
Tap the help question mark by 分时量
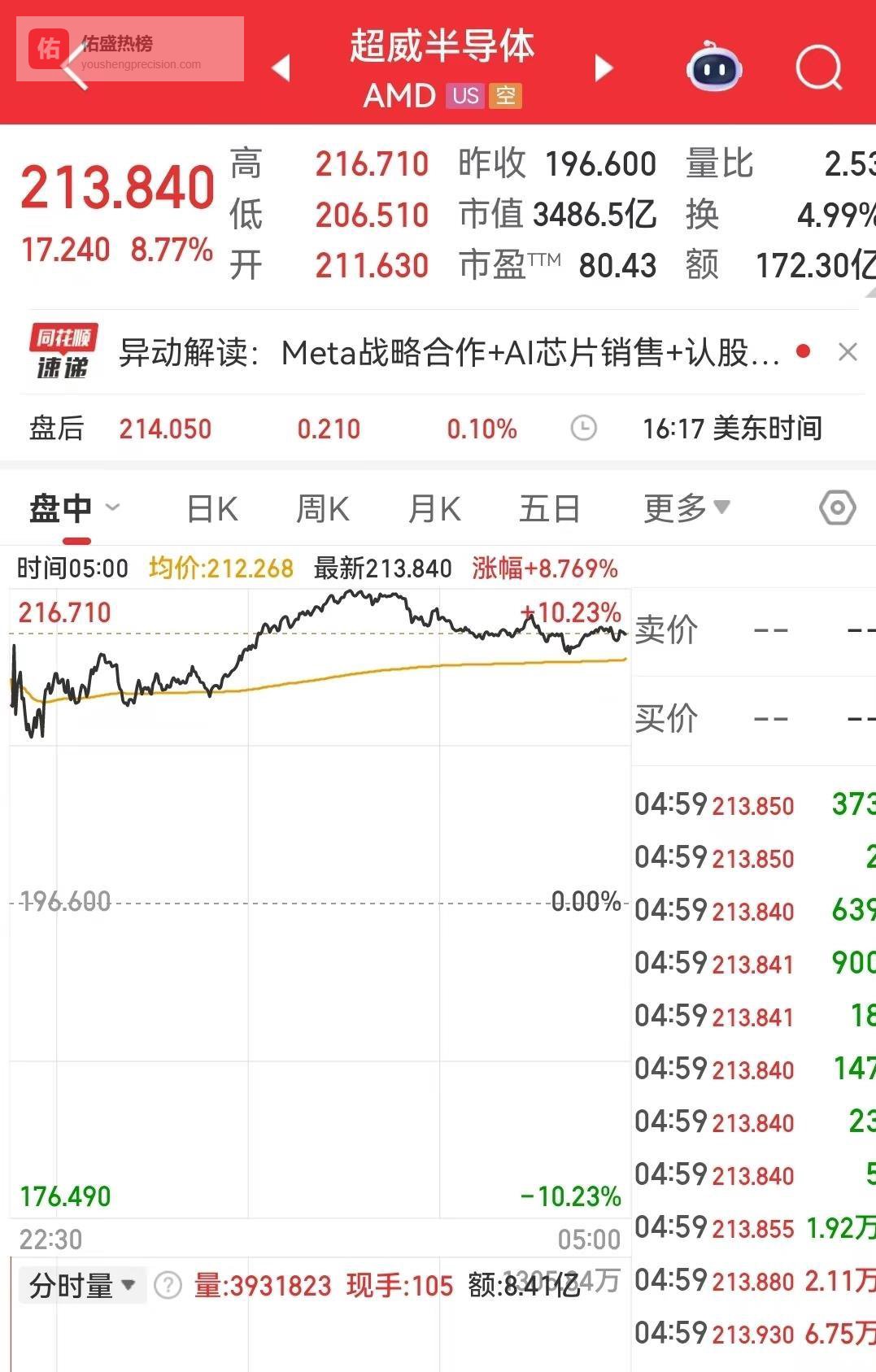tap(168, 1286)
